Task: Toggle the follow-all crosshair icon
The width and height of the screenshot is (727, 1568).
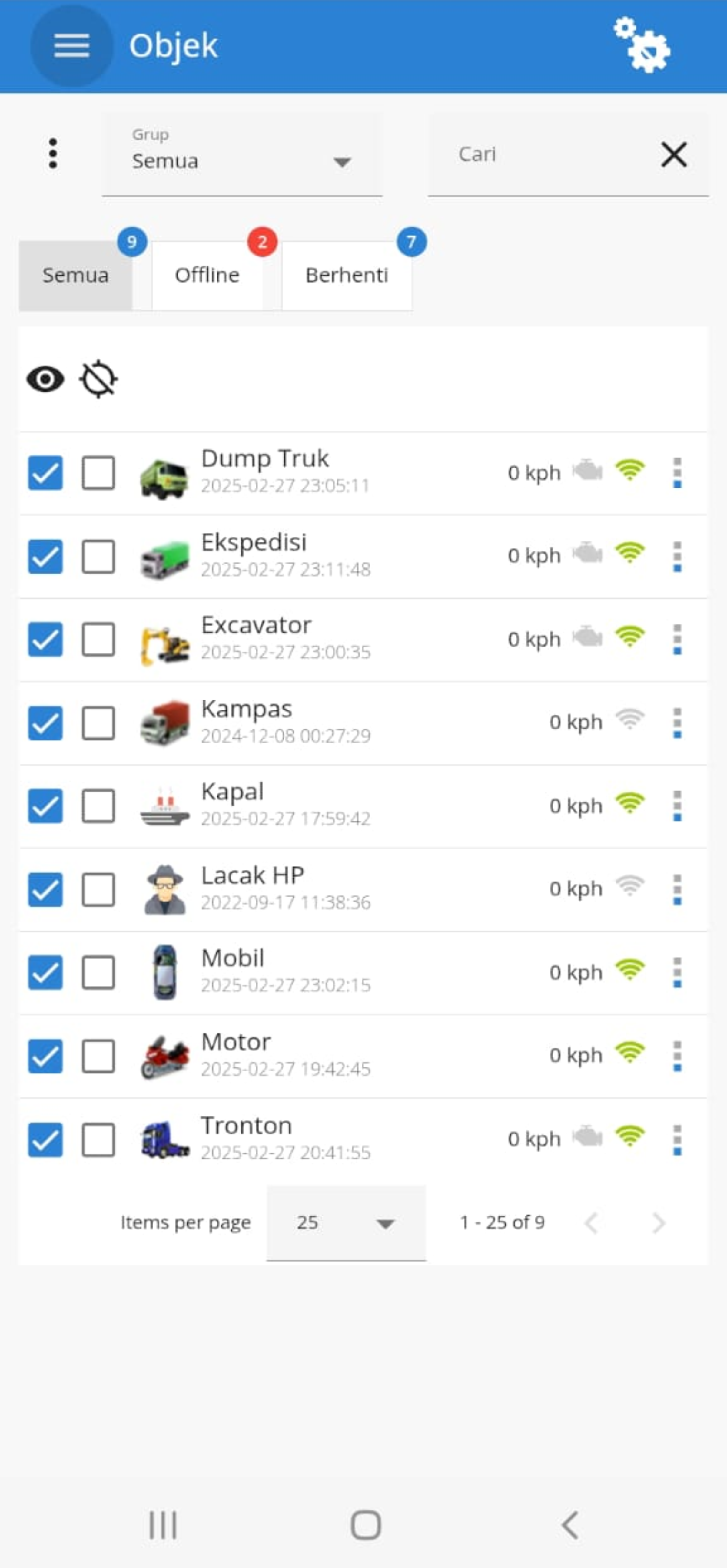Action: pos(99,379)
